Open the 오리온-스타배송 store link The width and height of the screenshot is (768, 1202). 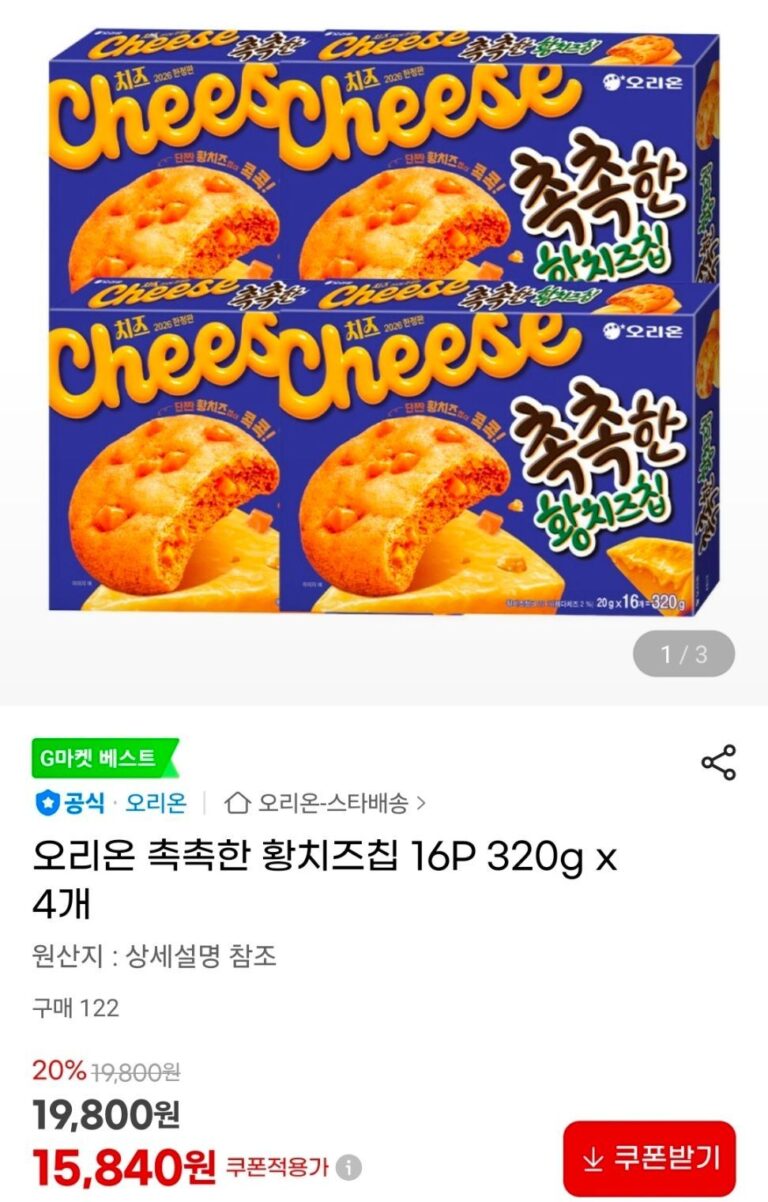coord(327,802)
